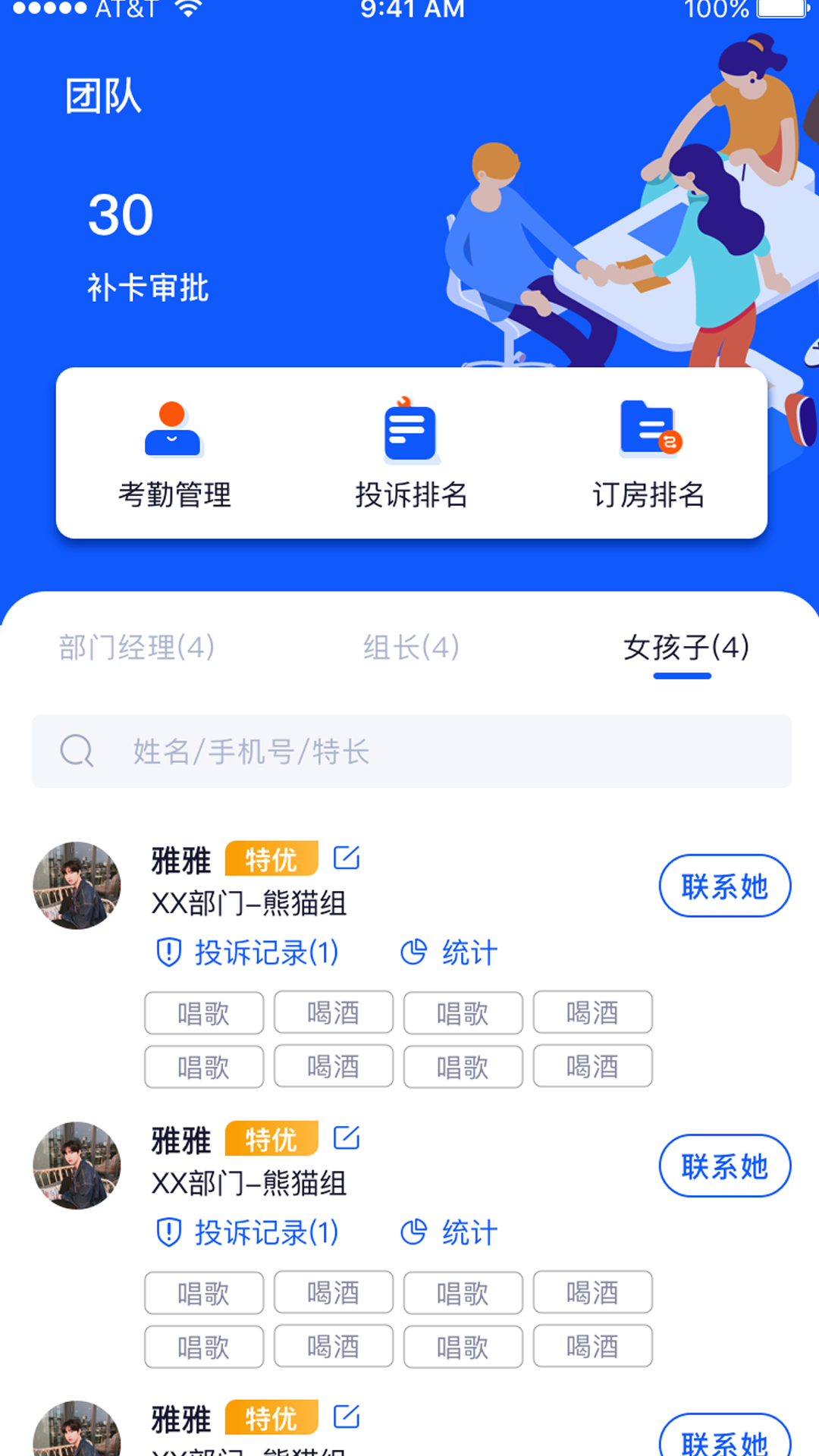819x1456 pixels.
Task: Click 联系她 button for second 雅雅
Action: tap(724, 1166)
